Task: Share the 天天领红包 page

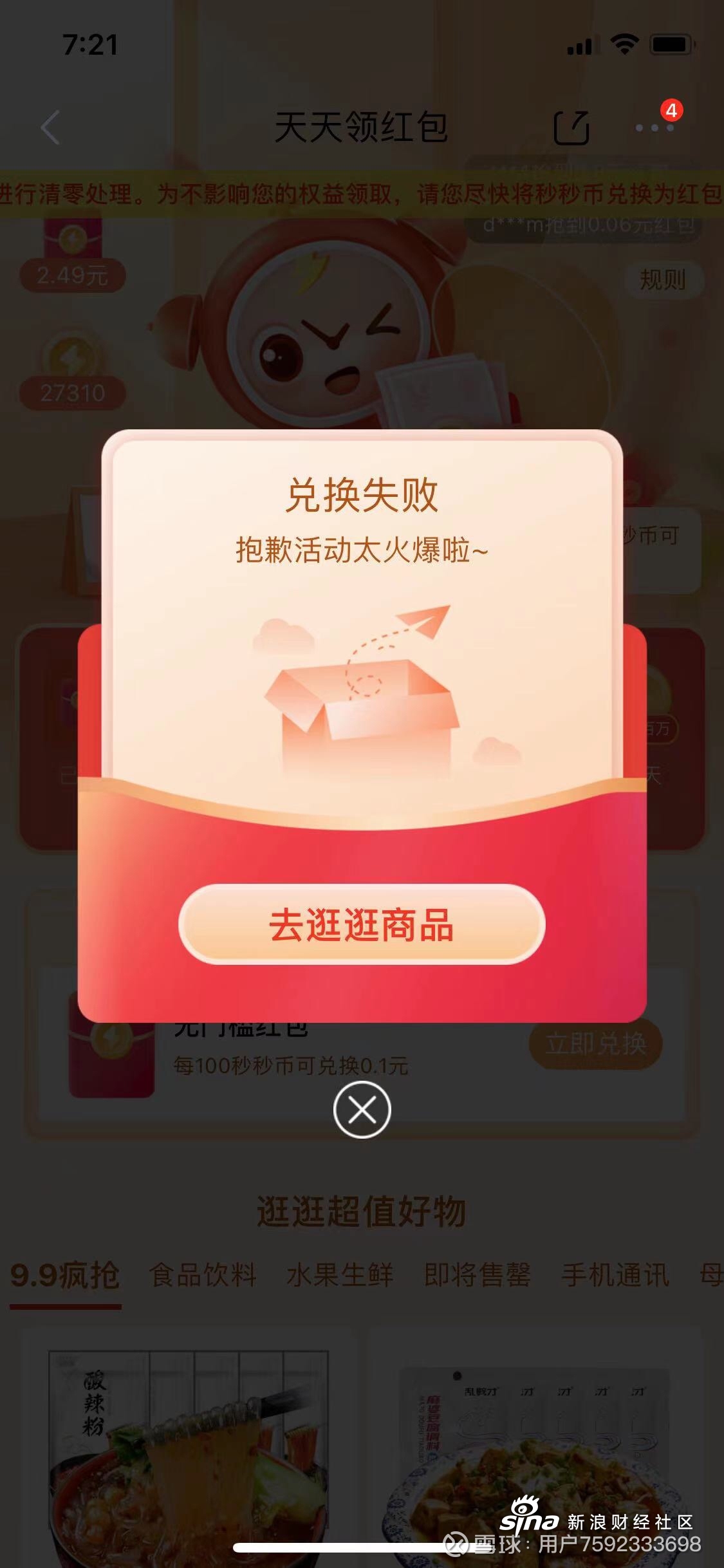Action: click(571, 127)
